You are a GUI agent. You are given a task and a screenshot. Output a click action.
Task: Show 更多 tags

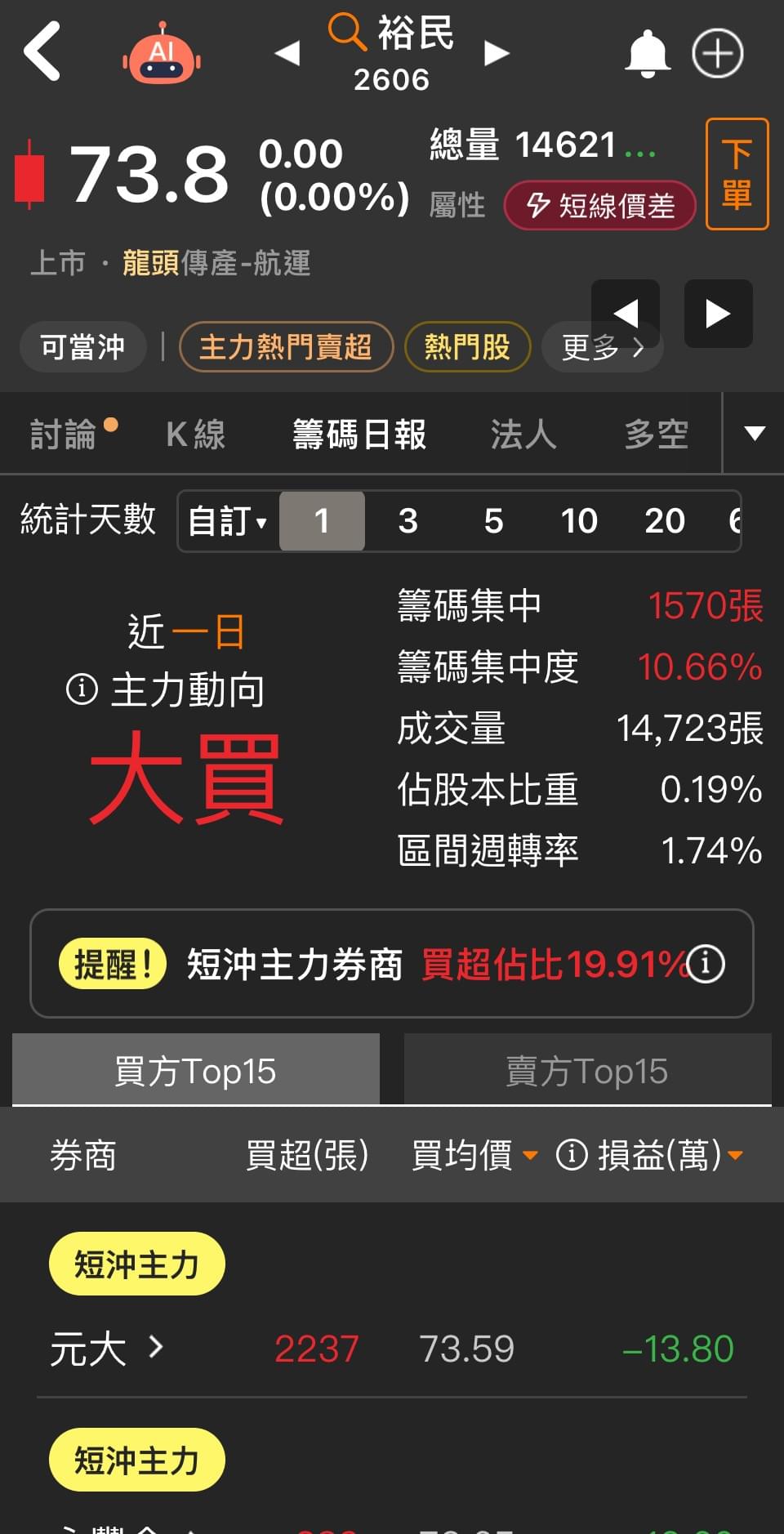coord(602,349)
